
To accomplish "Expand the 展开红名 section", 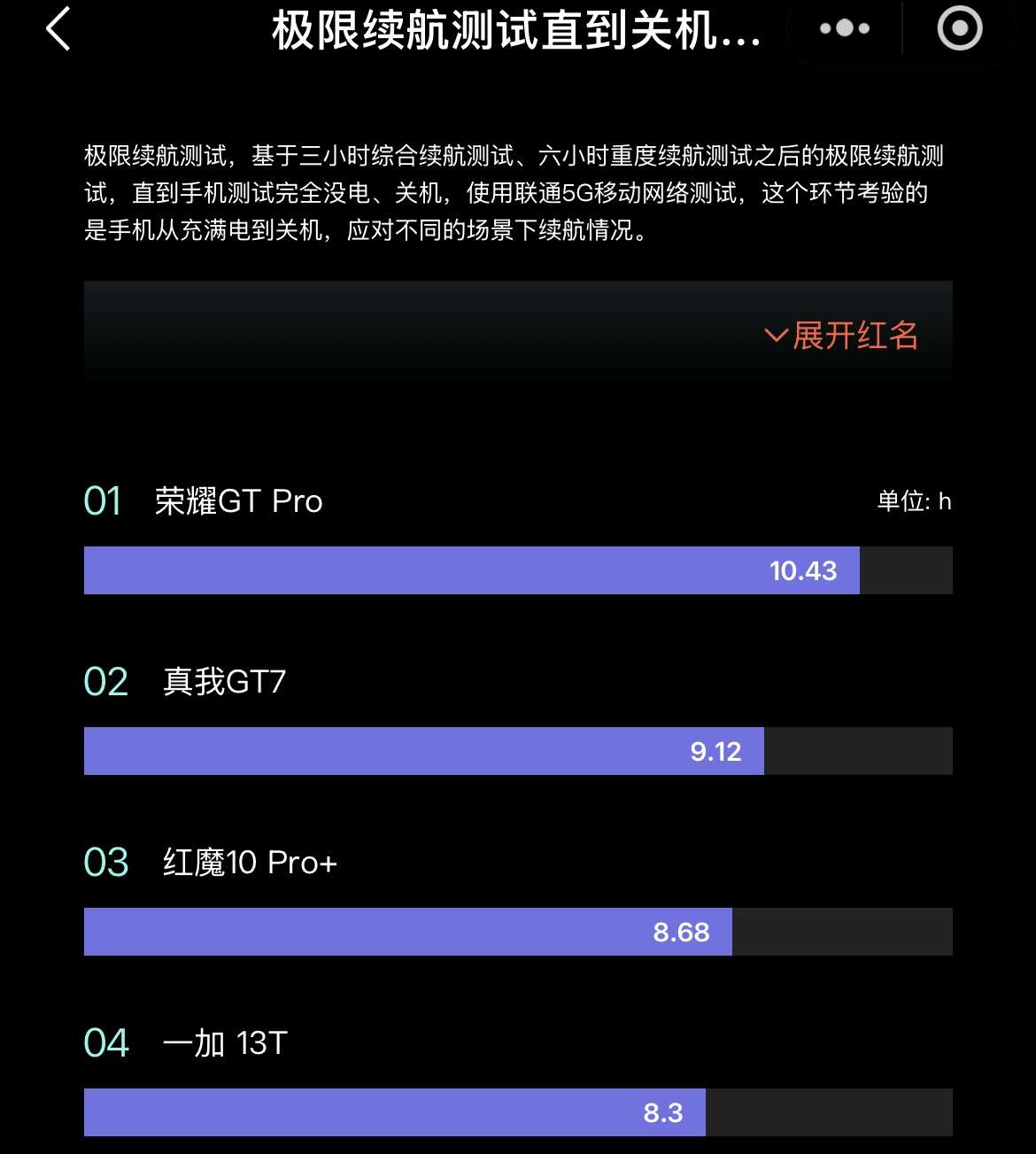I will pyautogui.click(x=841, y=336).
